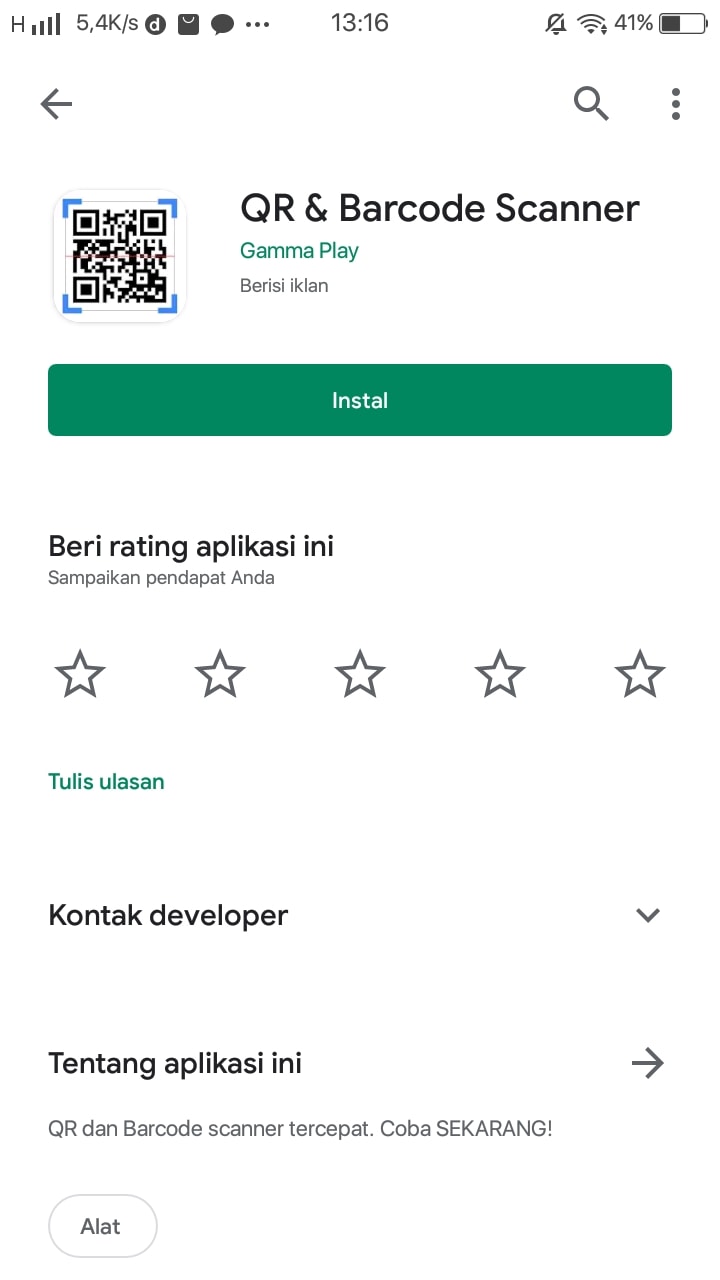This screenshot has width=720, height=1280.
Task: Expand the Kontak developer section
Action: point(648,915)
